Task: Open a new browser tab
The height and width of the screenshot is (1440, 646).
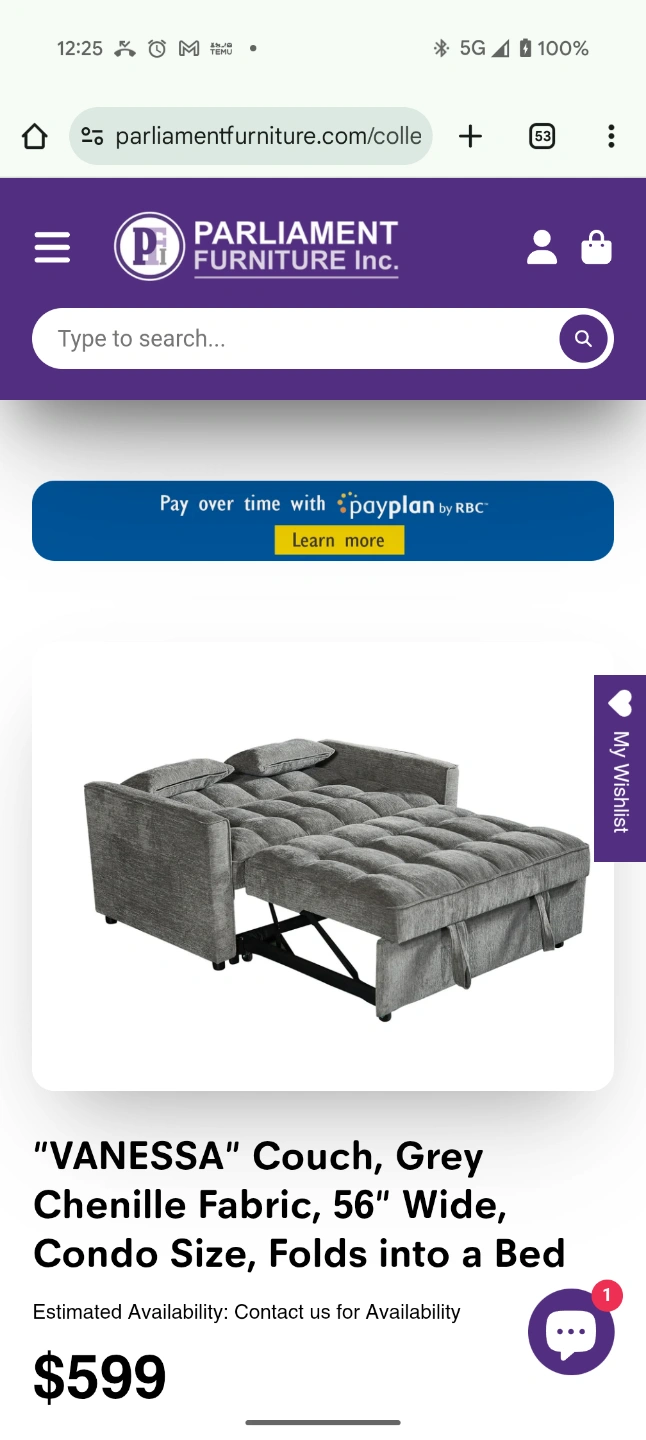Action: click(470, 136)
